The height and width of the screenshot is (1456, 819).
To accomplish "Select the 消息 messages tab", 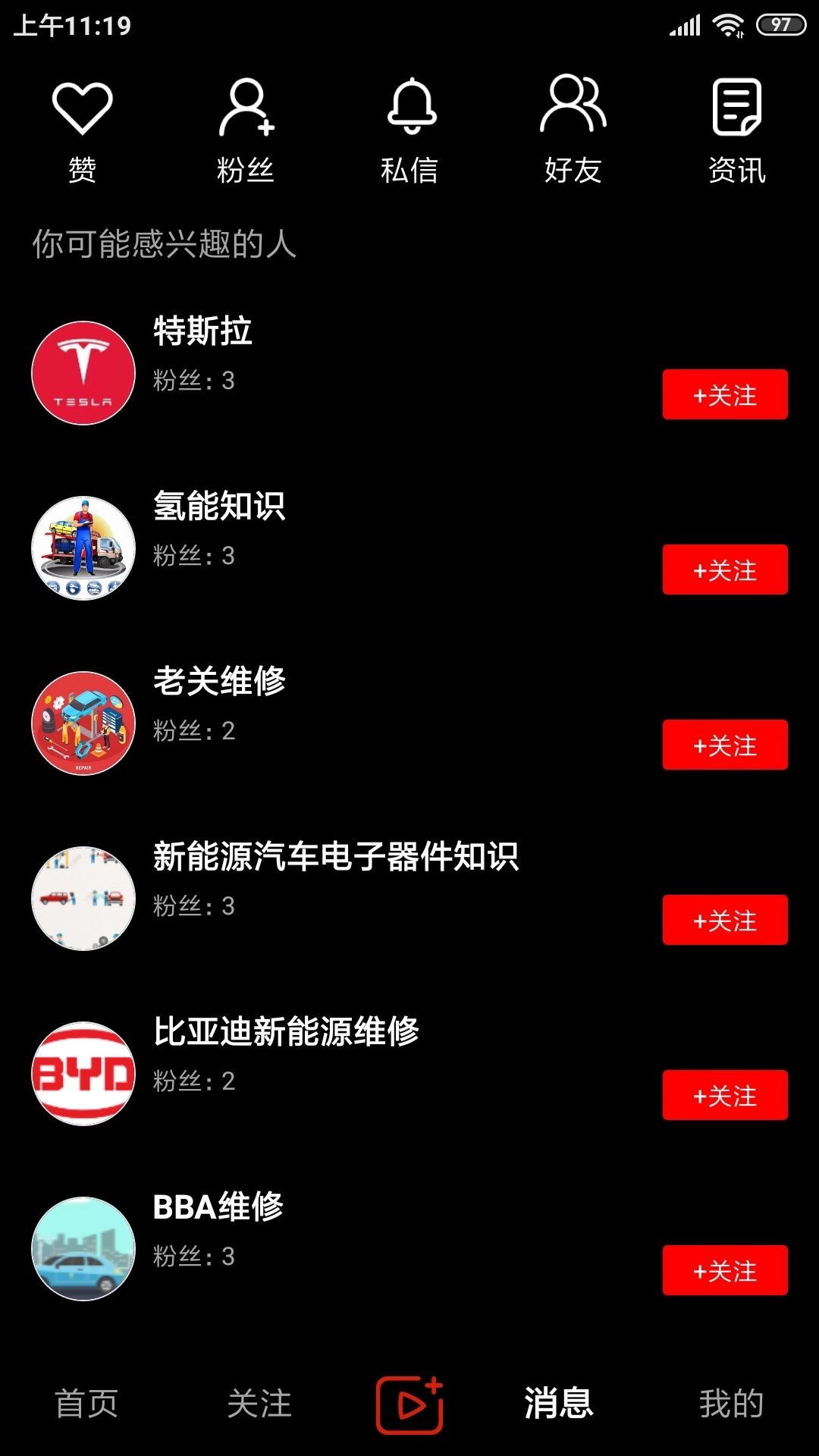I will point(559,1404).
